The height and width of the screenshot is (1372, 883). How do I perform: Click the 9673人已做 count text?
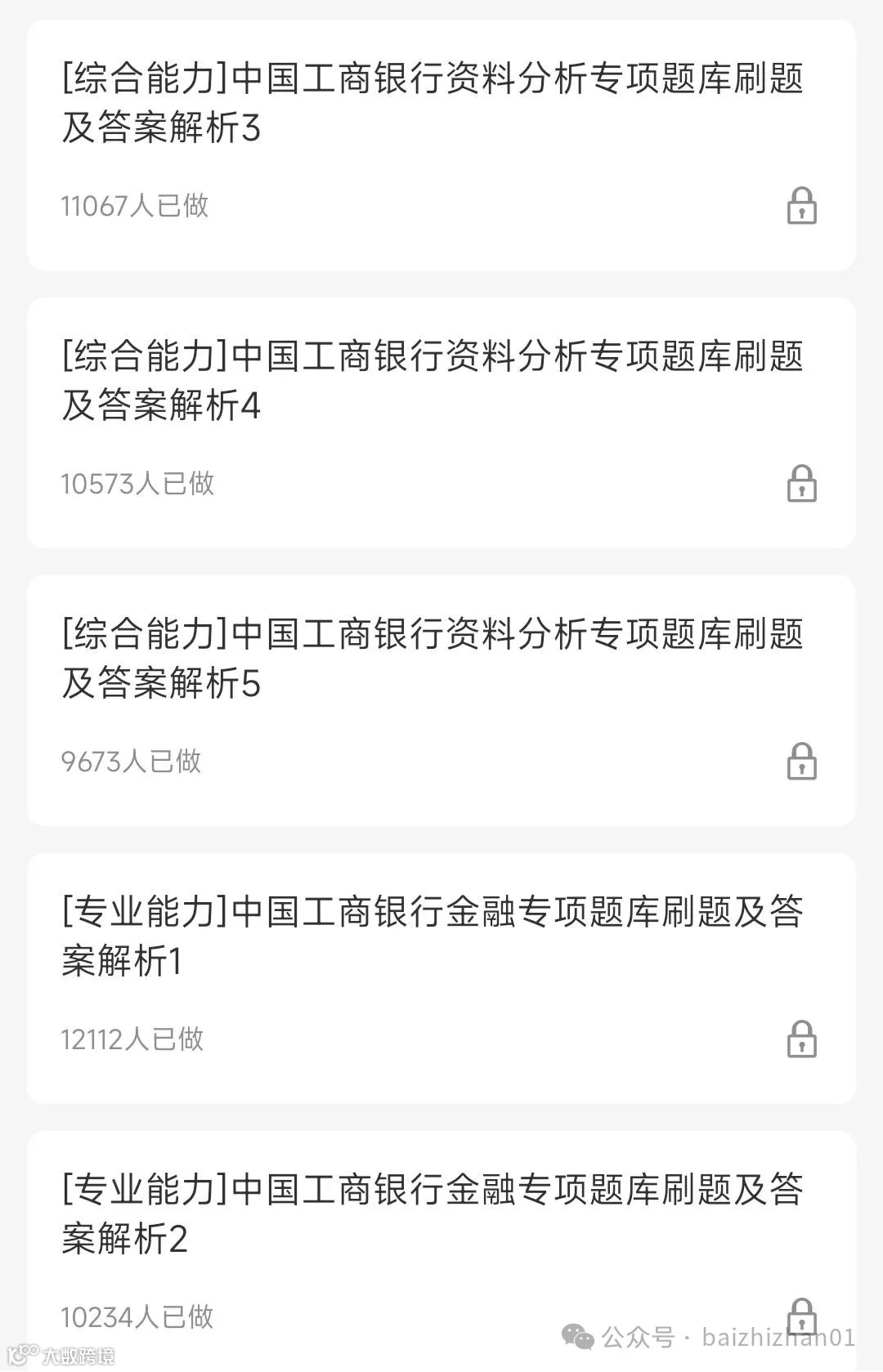tap(129, 762)
